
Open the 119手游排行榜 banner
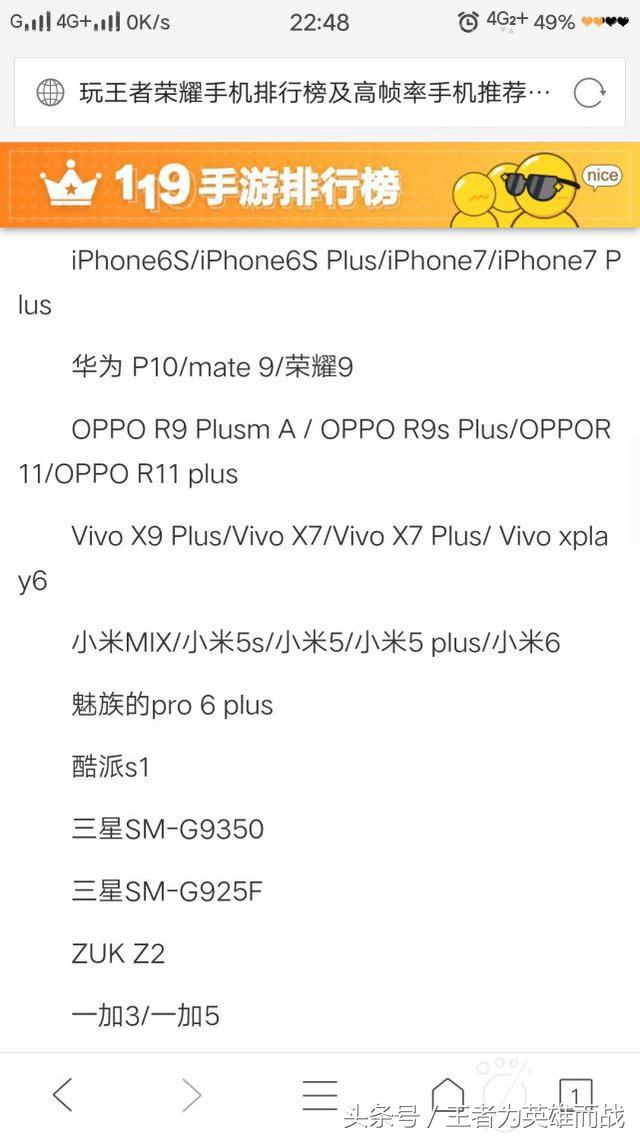coord(320,186)
